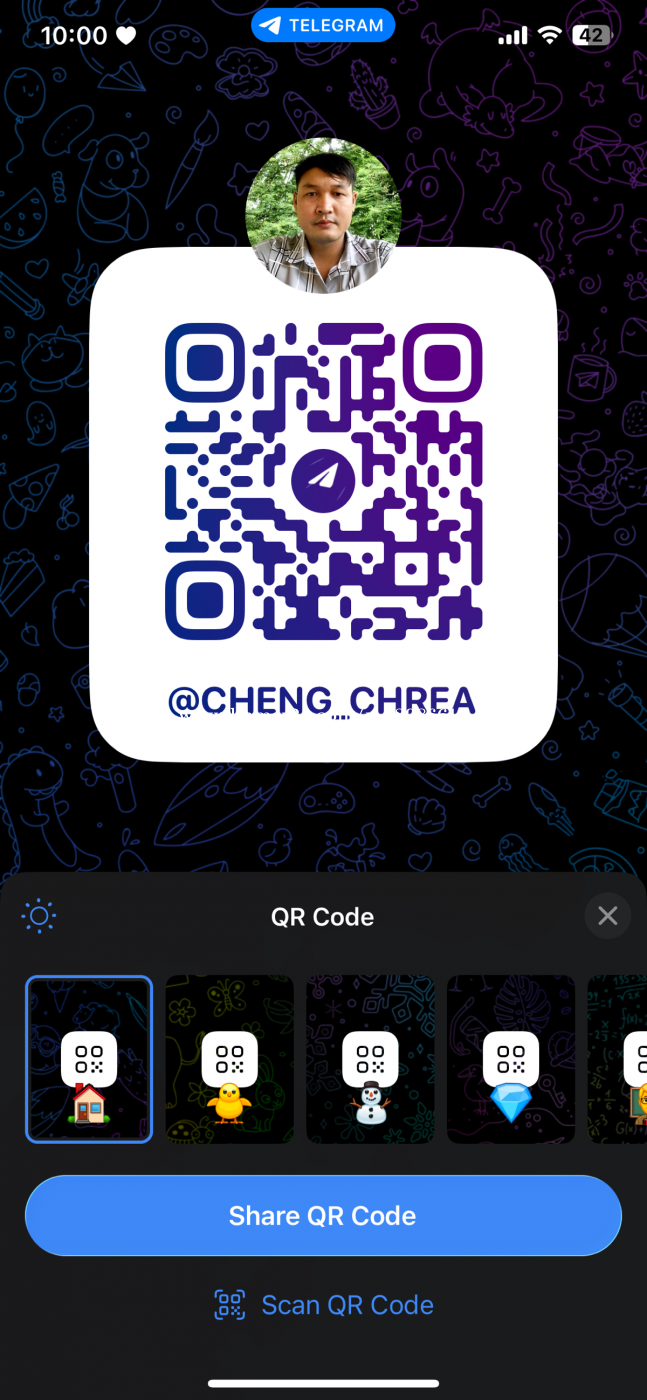Toggle the brightness theme sun icon

pos(39,916)
